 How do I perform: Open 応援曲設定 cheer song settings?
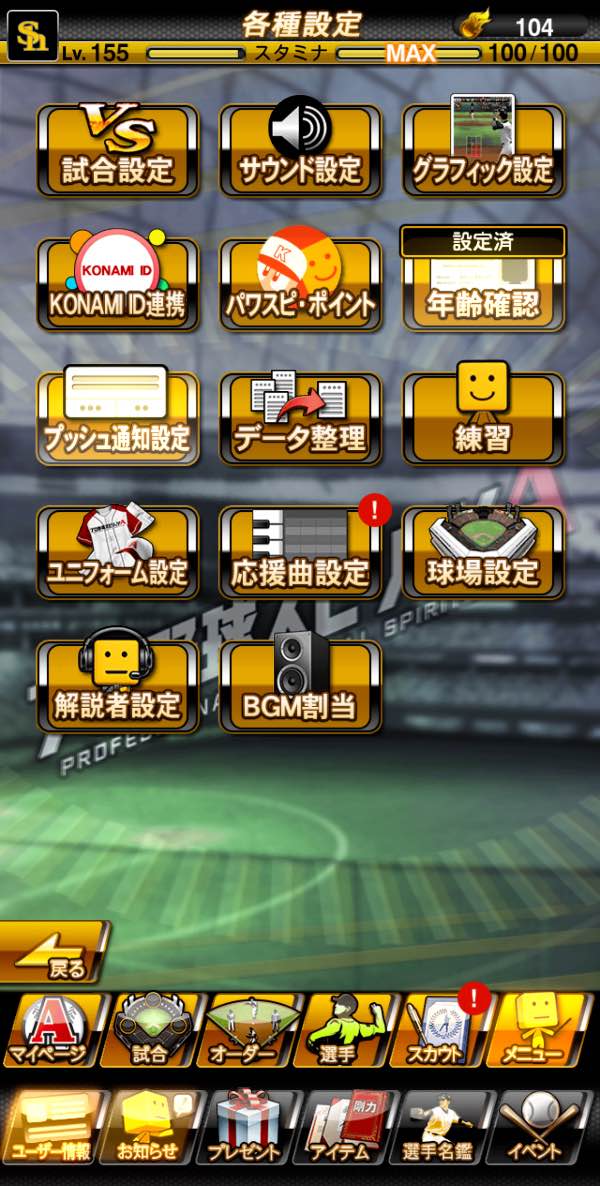(300, 552)
